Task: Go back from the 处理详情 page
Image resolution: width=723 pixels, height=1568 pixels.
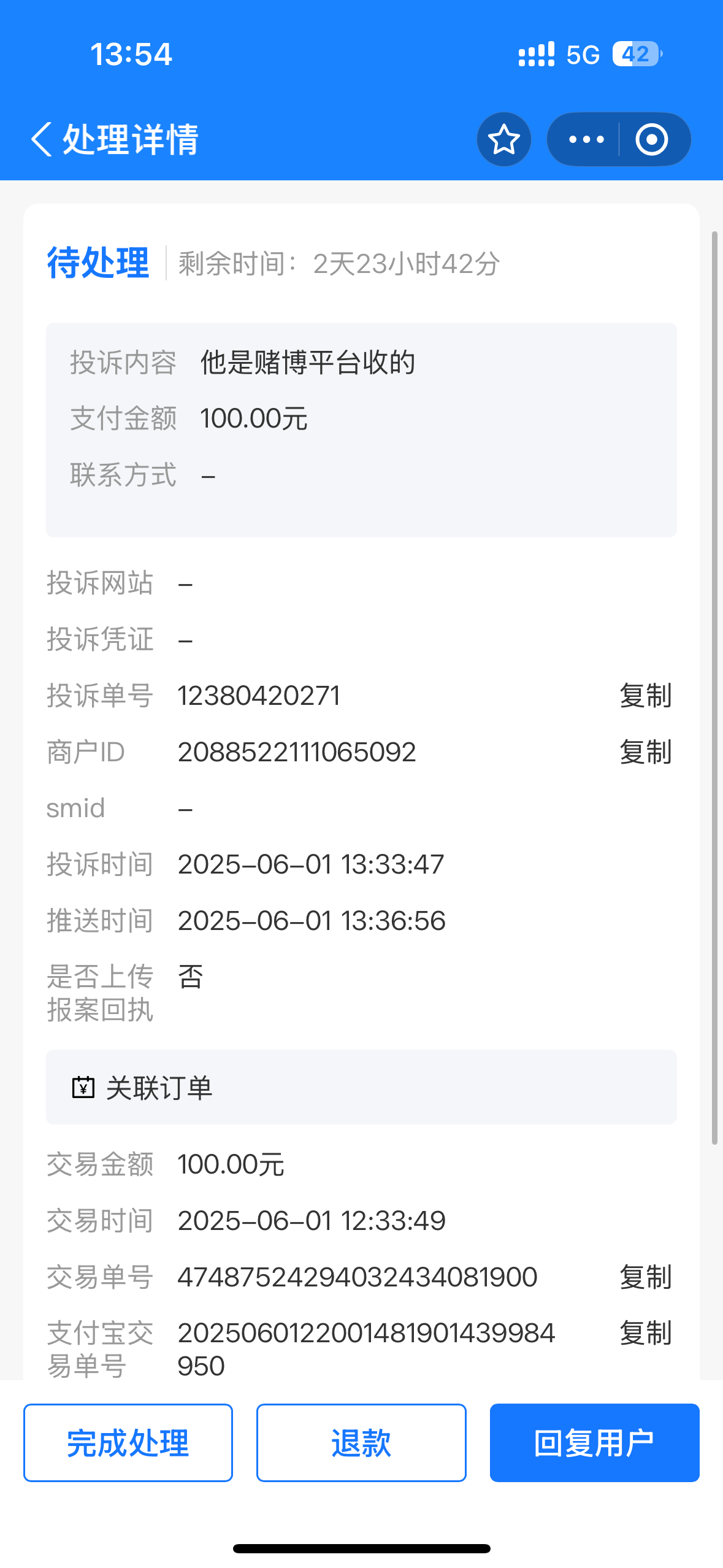Action: [42, 139]
